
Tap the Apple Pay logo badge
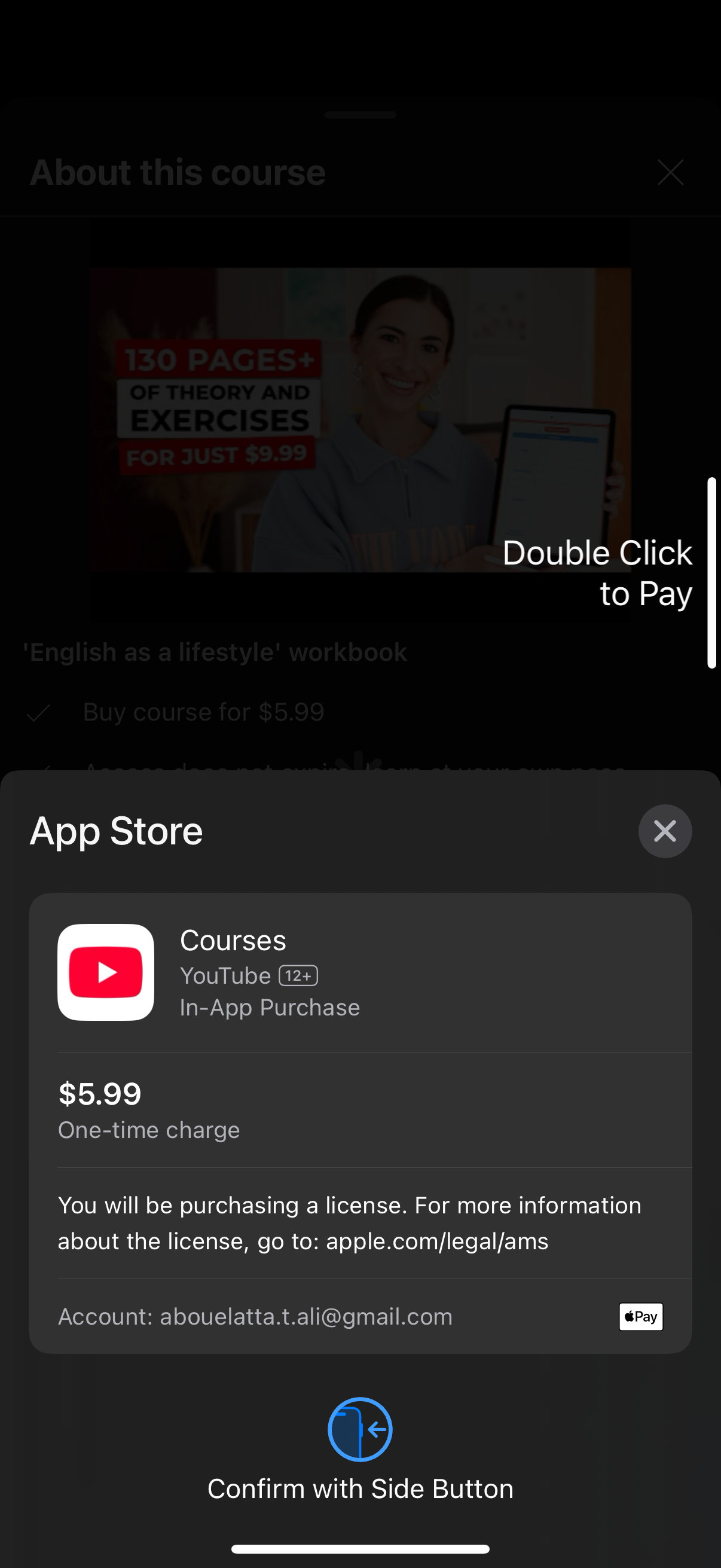click(640, 1317)
